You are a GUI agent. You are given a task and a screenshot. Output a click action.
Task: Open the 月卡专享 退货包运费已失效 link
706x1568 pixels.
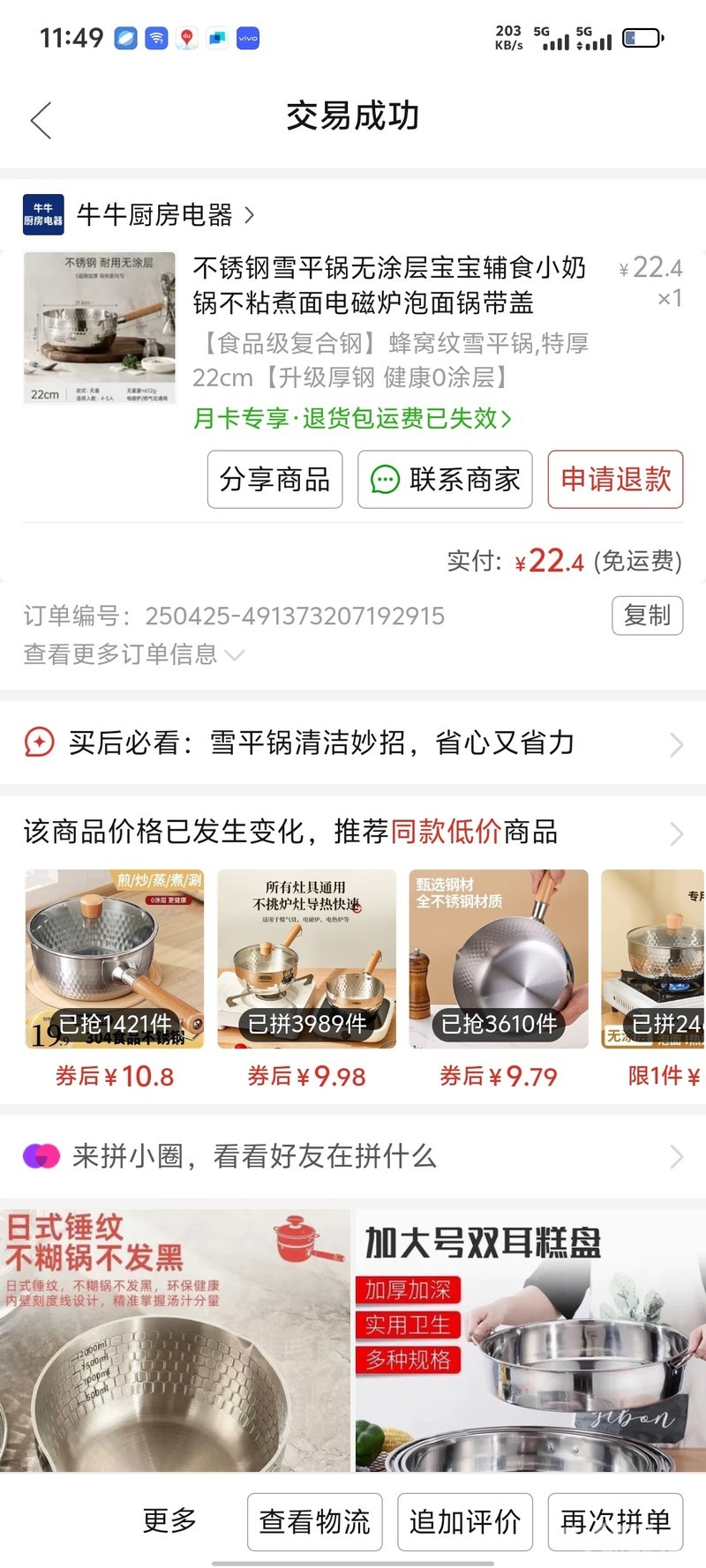(x=351, y=418)
